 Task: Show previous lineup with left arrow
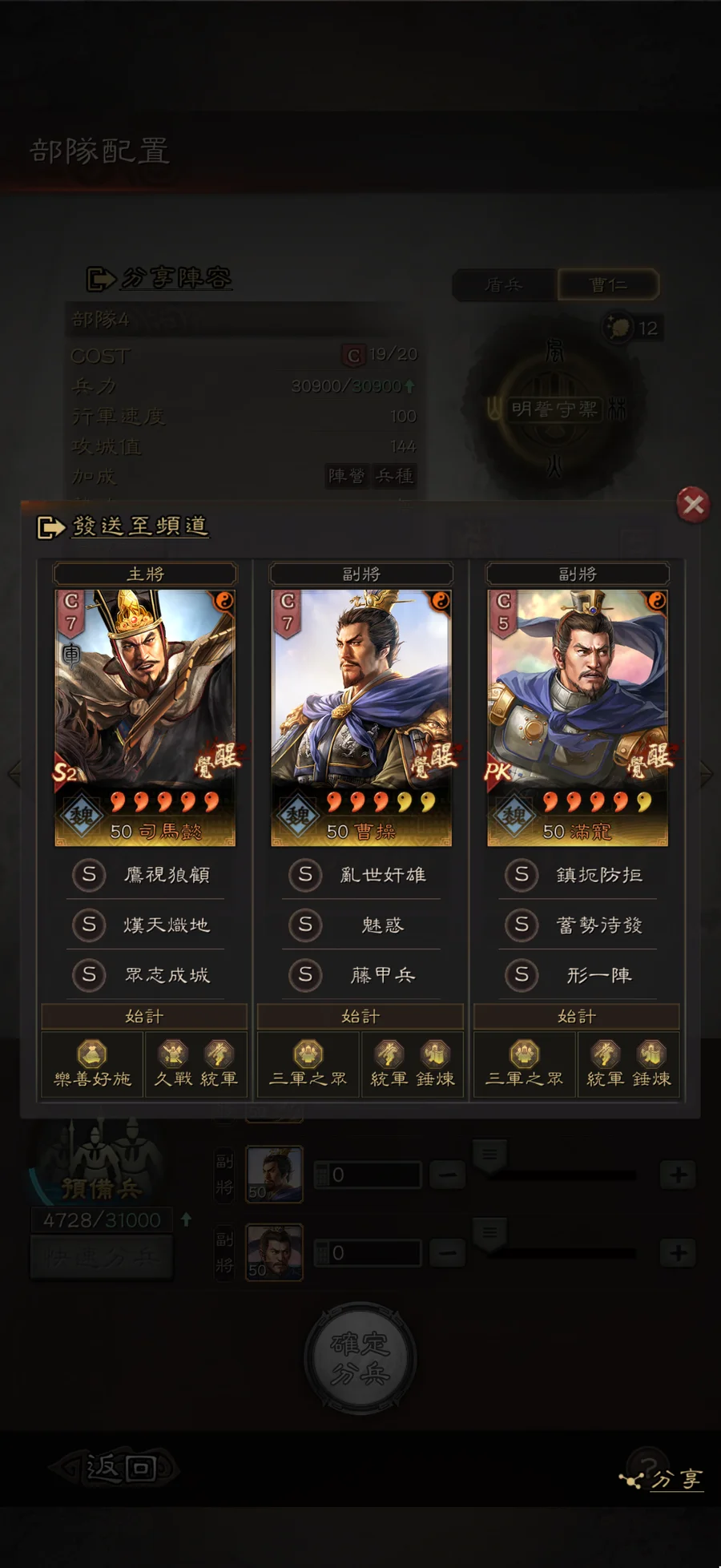point(14,773)
